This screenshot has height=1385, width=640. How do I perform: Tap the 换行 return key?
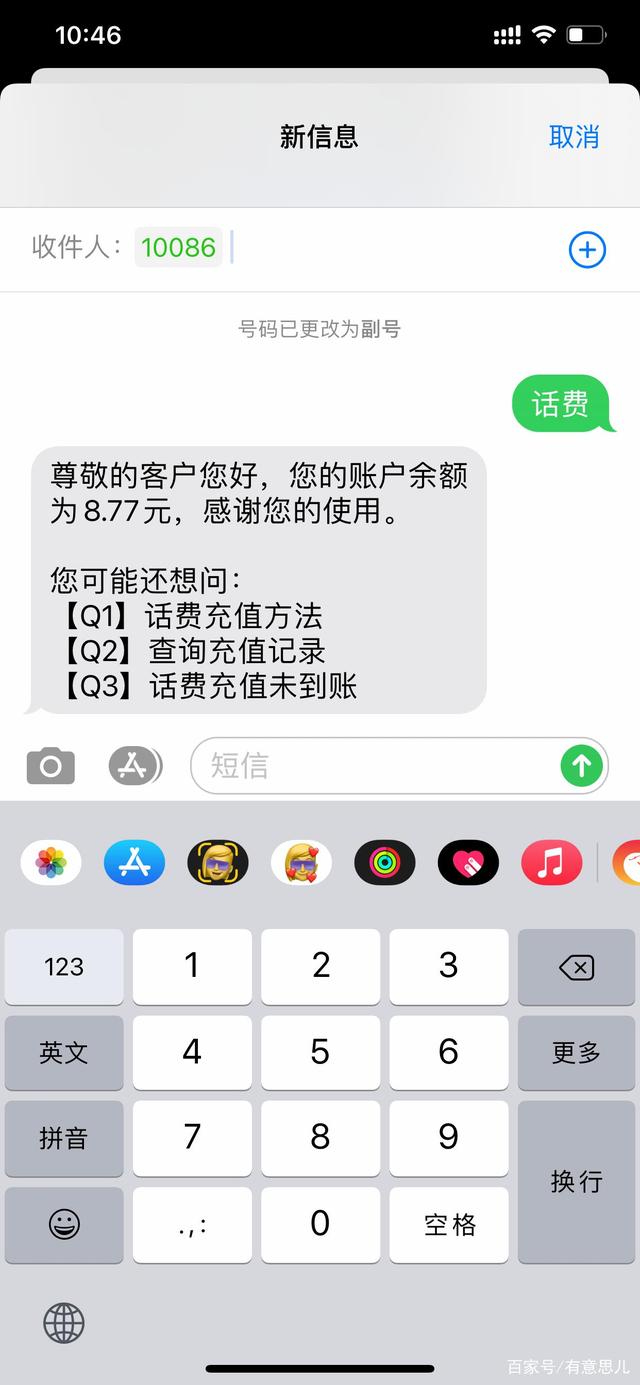pos(576,1181)
